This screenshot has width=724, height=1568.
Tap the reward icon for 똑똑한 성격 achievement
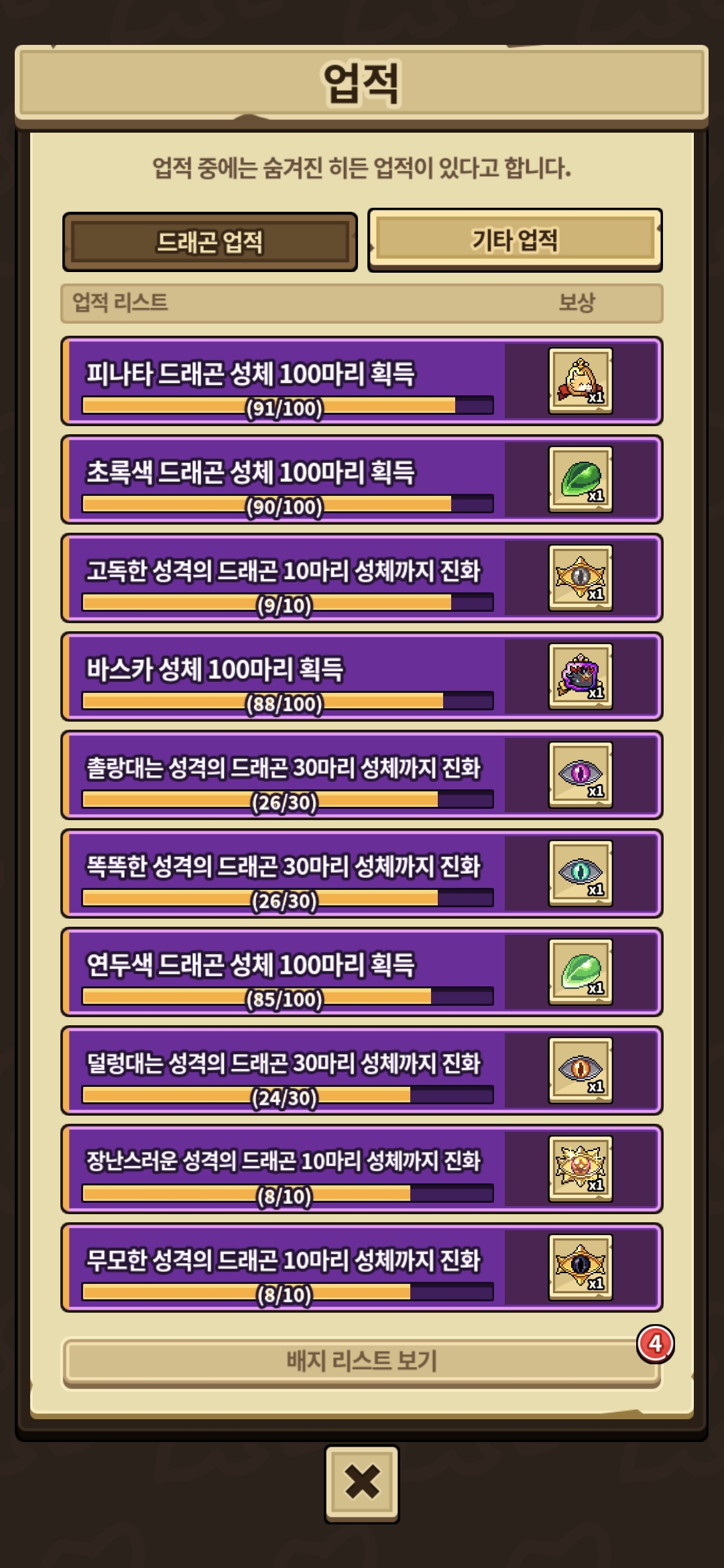click(581, 874)
